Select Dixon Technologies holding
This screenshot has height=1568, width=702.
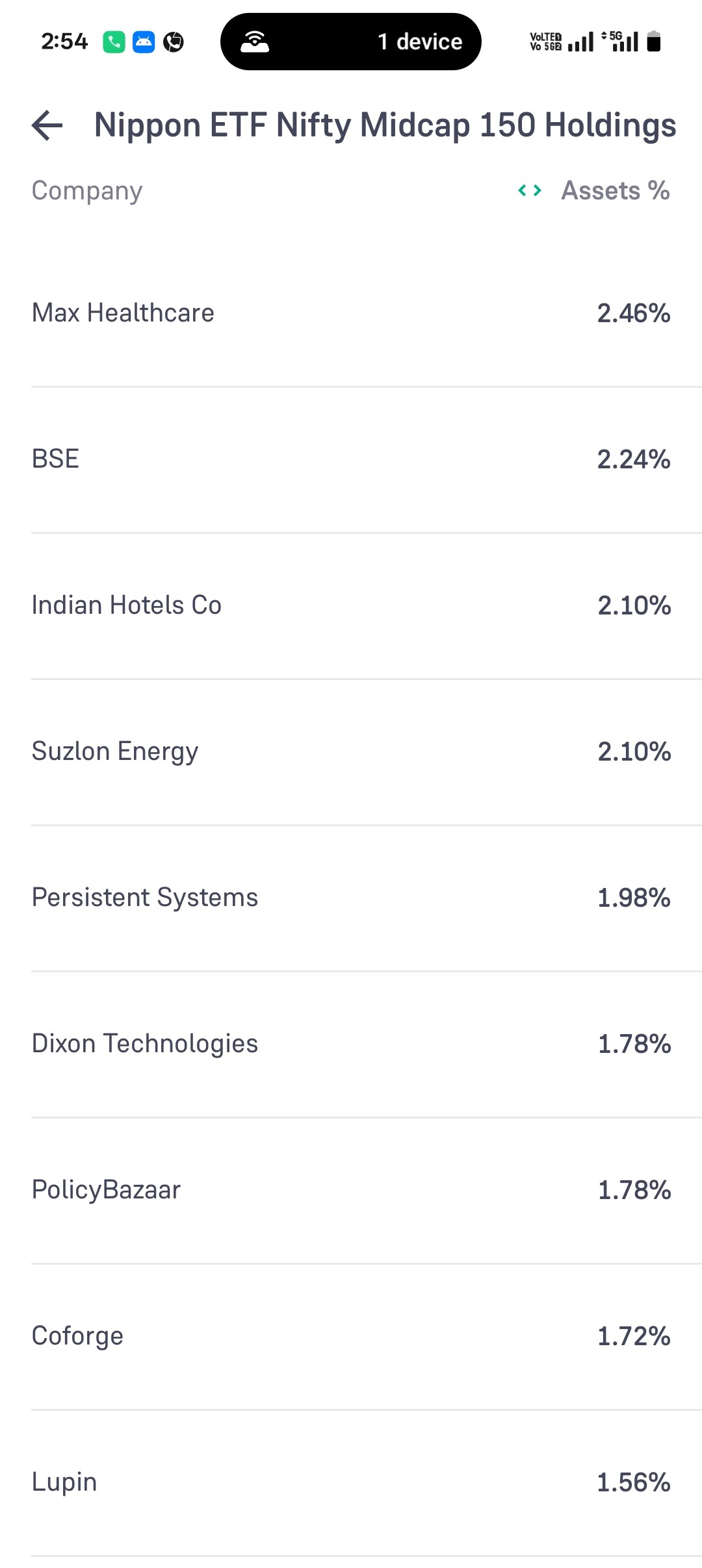351,1044
